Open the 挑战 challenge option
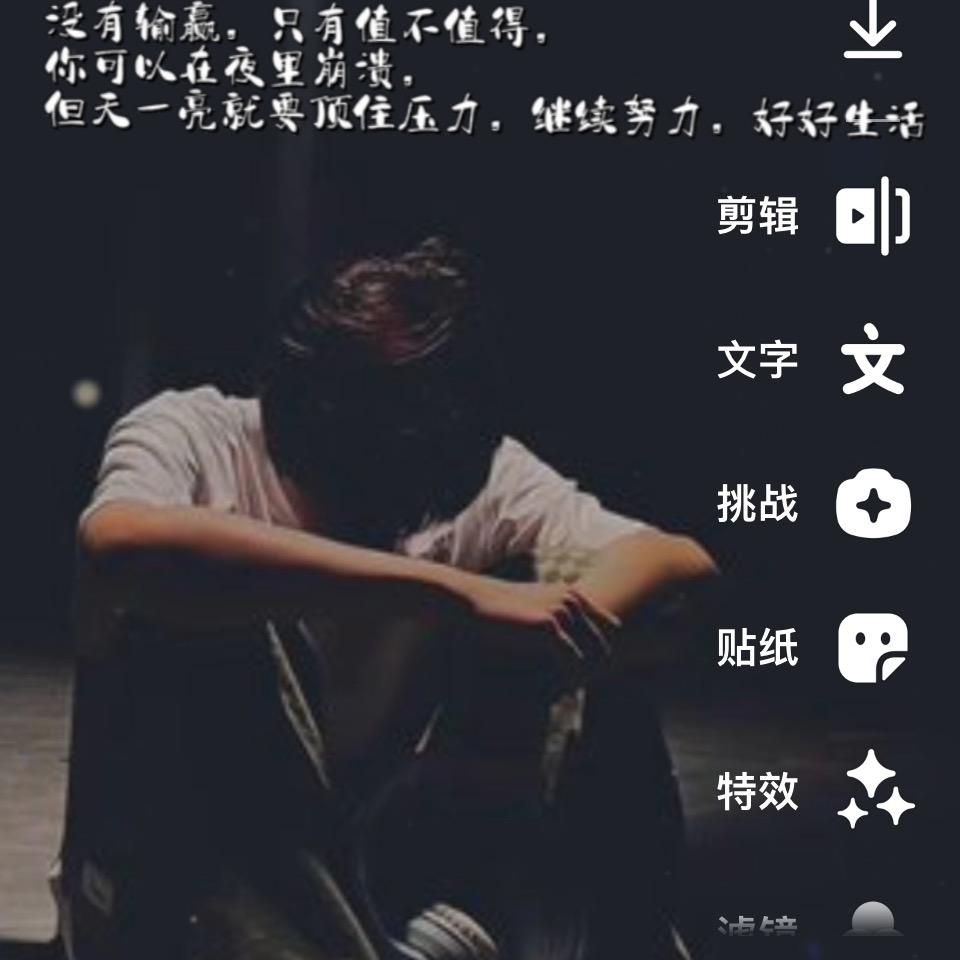960x960 pixels. click(873, 505)
